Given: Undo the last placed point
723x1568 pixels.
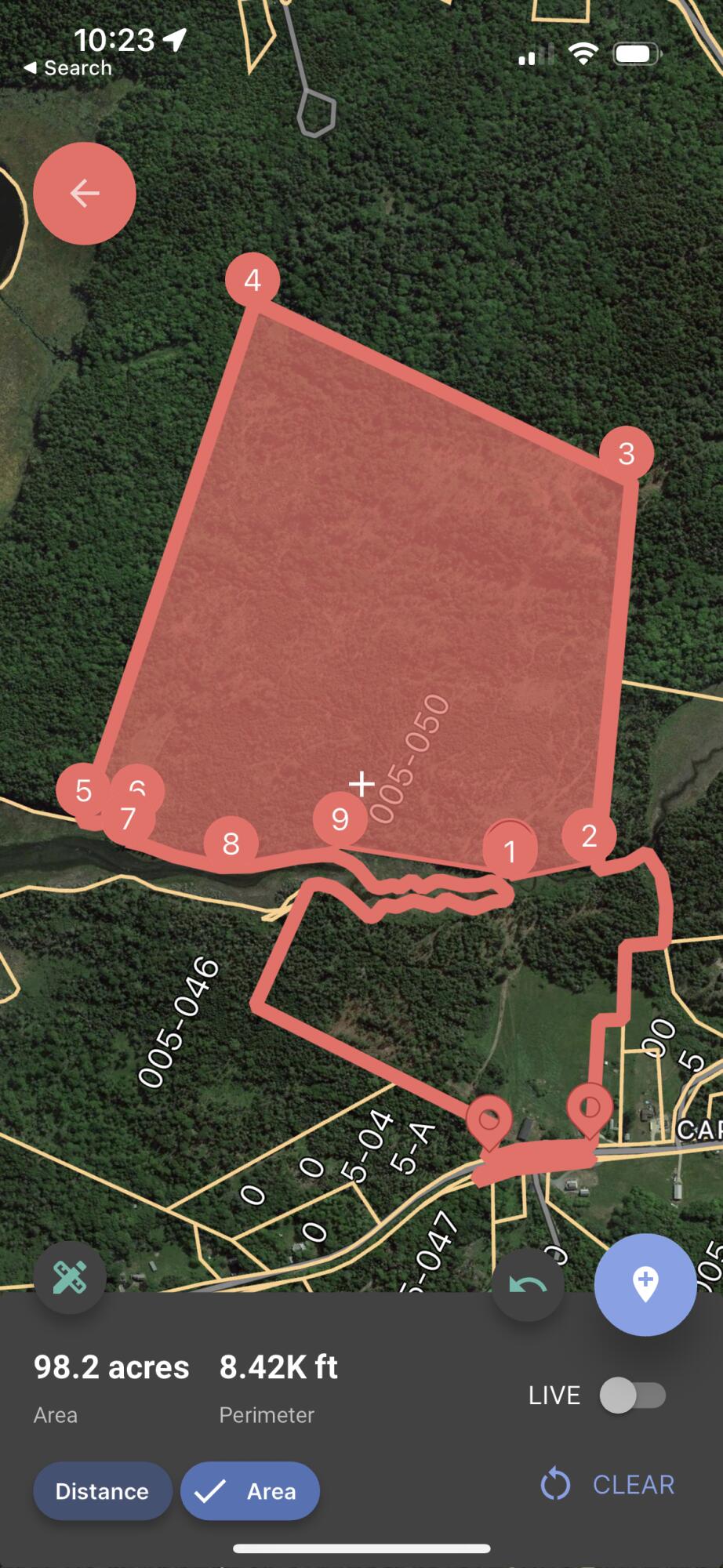Looking at the screenshot, I should (x=528, y=1285).
